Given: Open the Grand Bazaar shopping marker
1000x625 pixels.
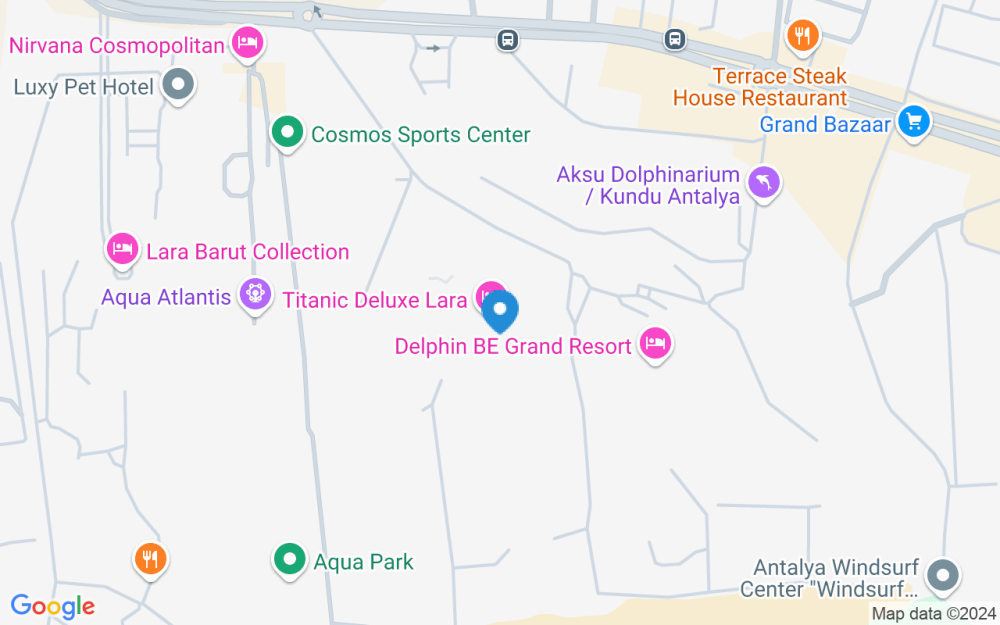Looking at the screenshot, I should click(913, 122).
